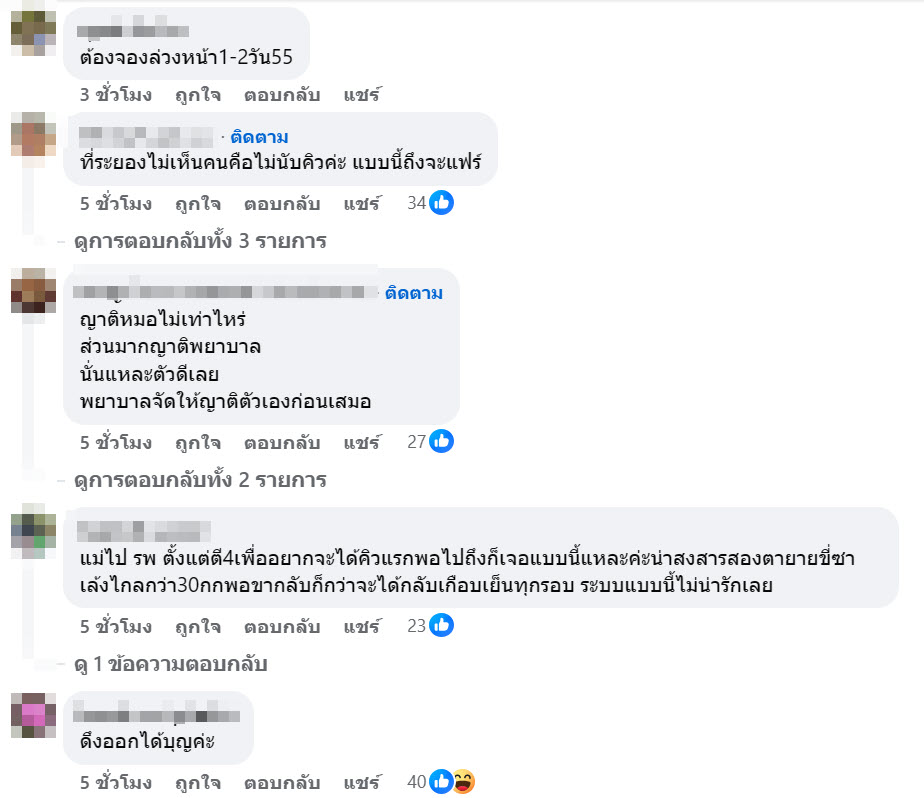Screen dimensions: 924x798
Task: Reply to the comment starting "ที่ระยองไม่เห็นคน"
Action: tap(282, 203)
